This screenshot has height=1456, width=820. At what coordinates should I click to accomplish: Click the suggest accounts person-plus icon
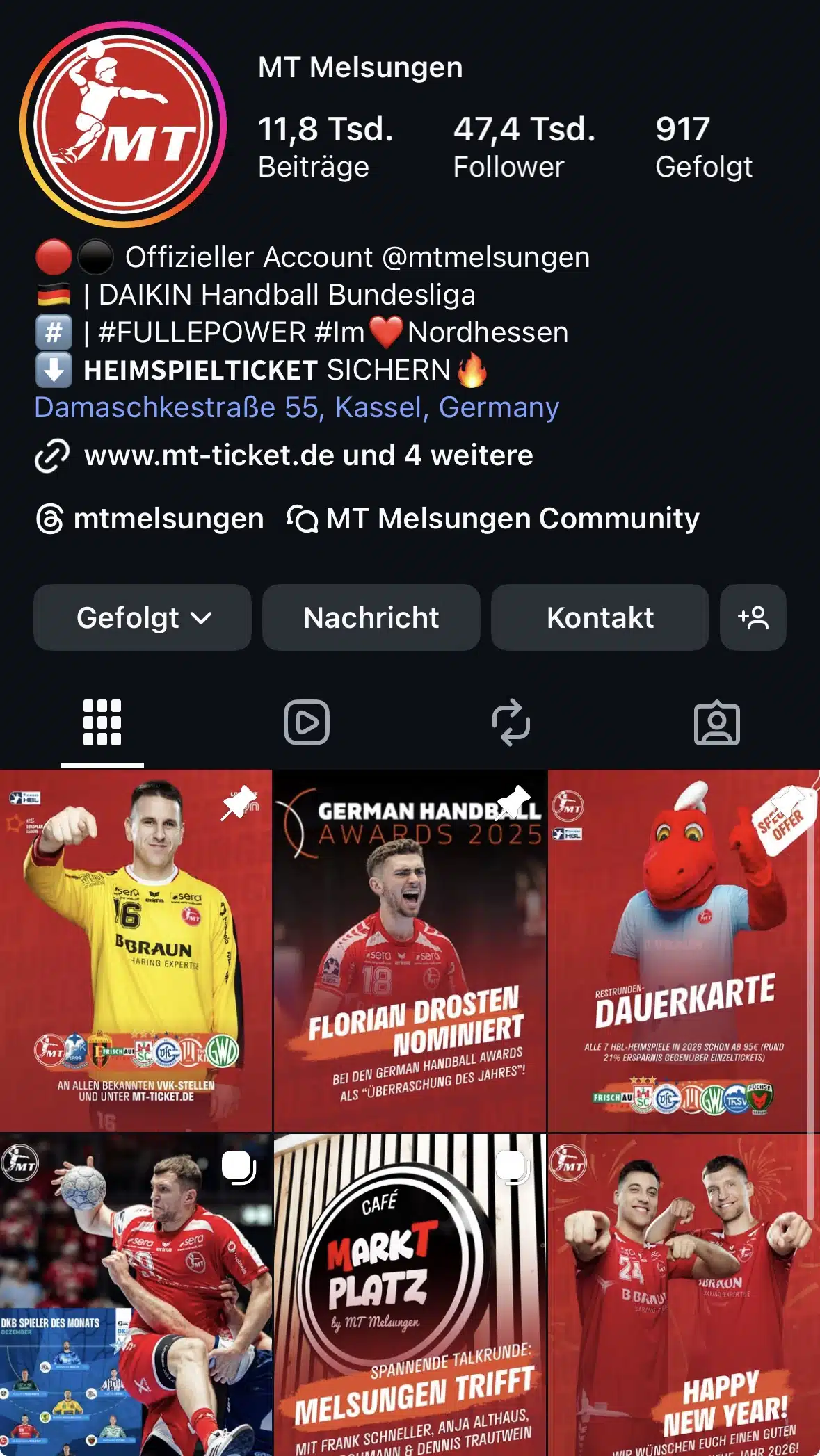tap(753, 617)
